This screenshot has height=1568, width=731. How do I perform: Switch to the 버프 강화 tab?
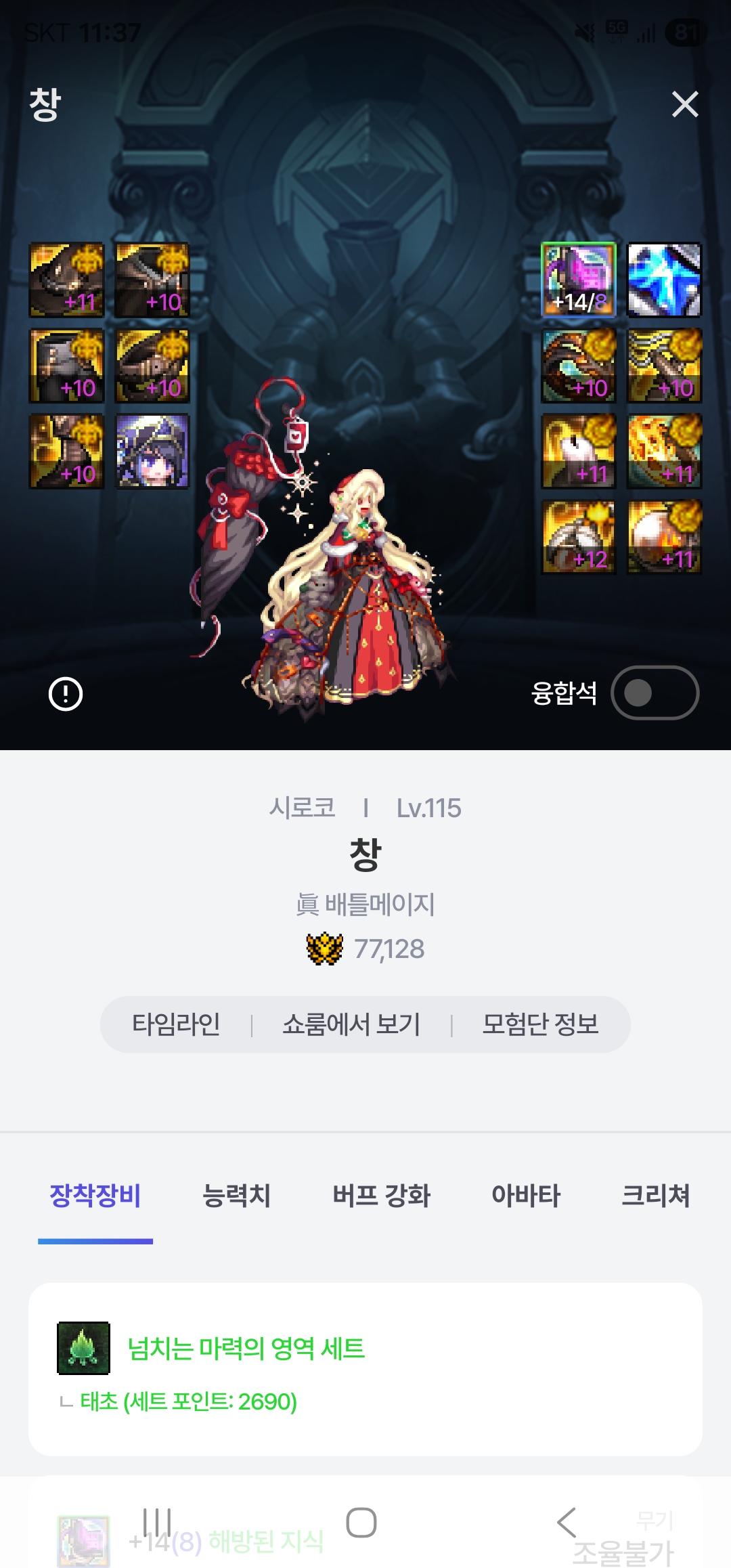381,1196
